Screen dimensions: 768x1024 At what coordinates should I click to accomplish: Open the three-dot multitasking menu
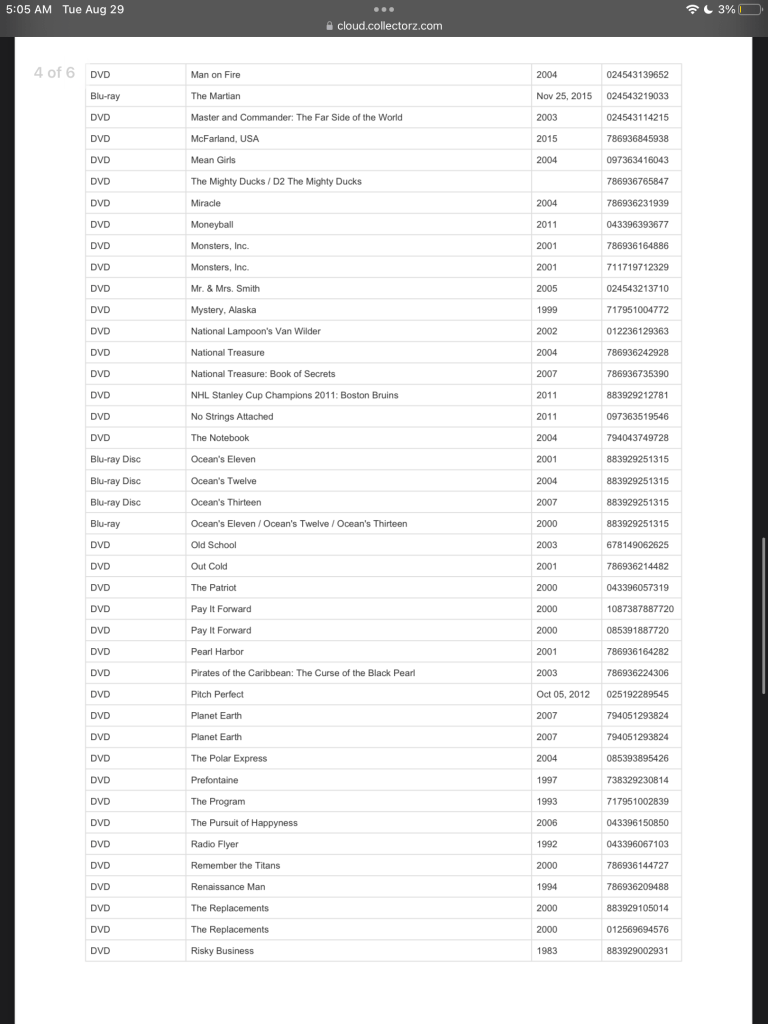pos(384,9)
